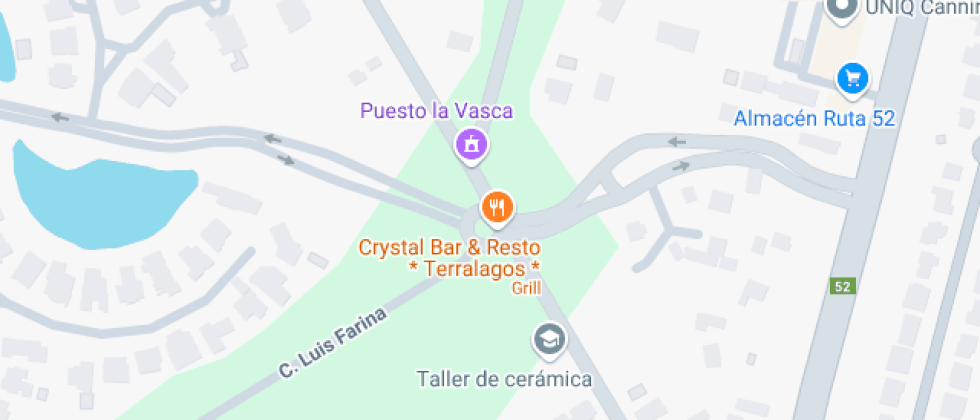The height and width of the screenshot is (420, 980).
Task: Open Almacén Ruta 52 shop pin
Action: 852,80
